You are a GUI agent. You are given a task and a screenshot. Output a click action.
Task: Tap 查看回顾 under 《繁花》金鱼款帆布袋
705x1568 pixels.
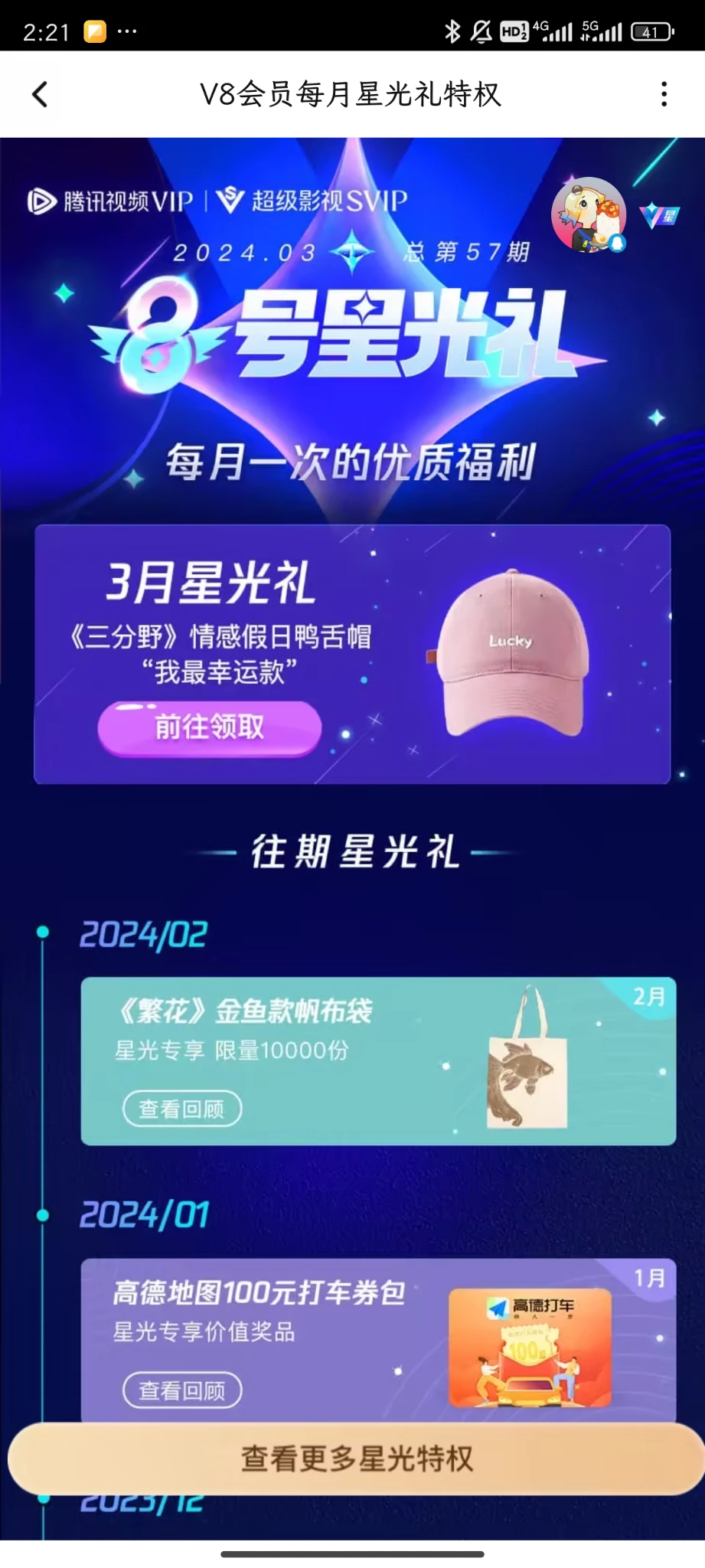(x=182, y=1109)
